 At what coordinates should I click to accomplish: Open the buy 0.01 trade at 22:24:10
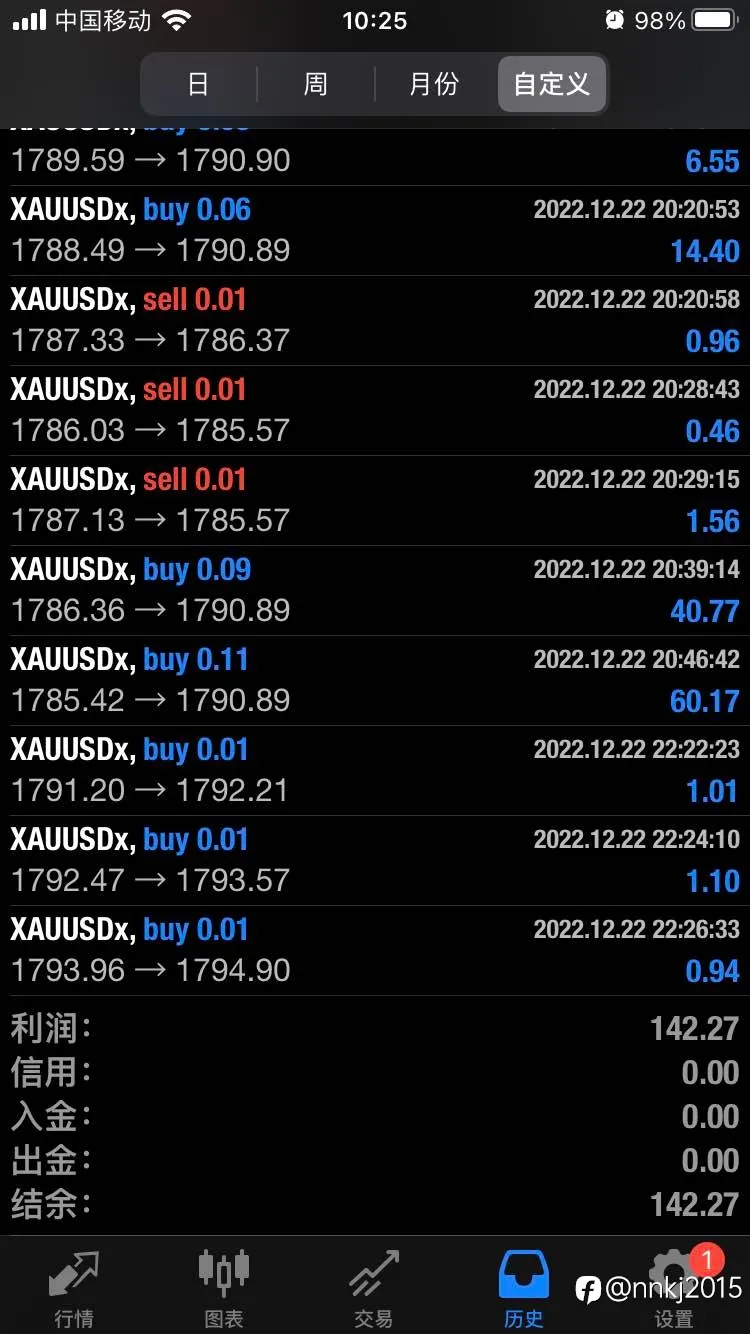[375, 861]
